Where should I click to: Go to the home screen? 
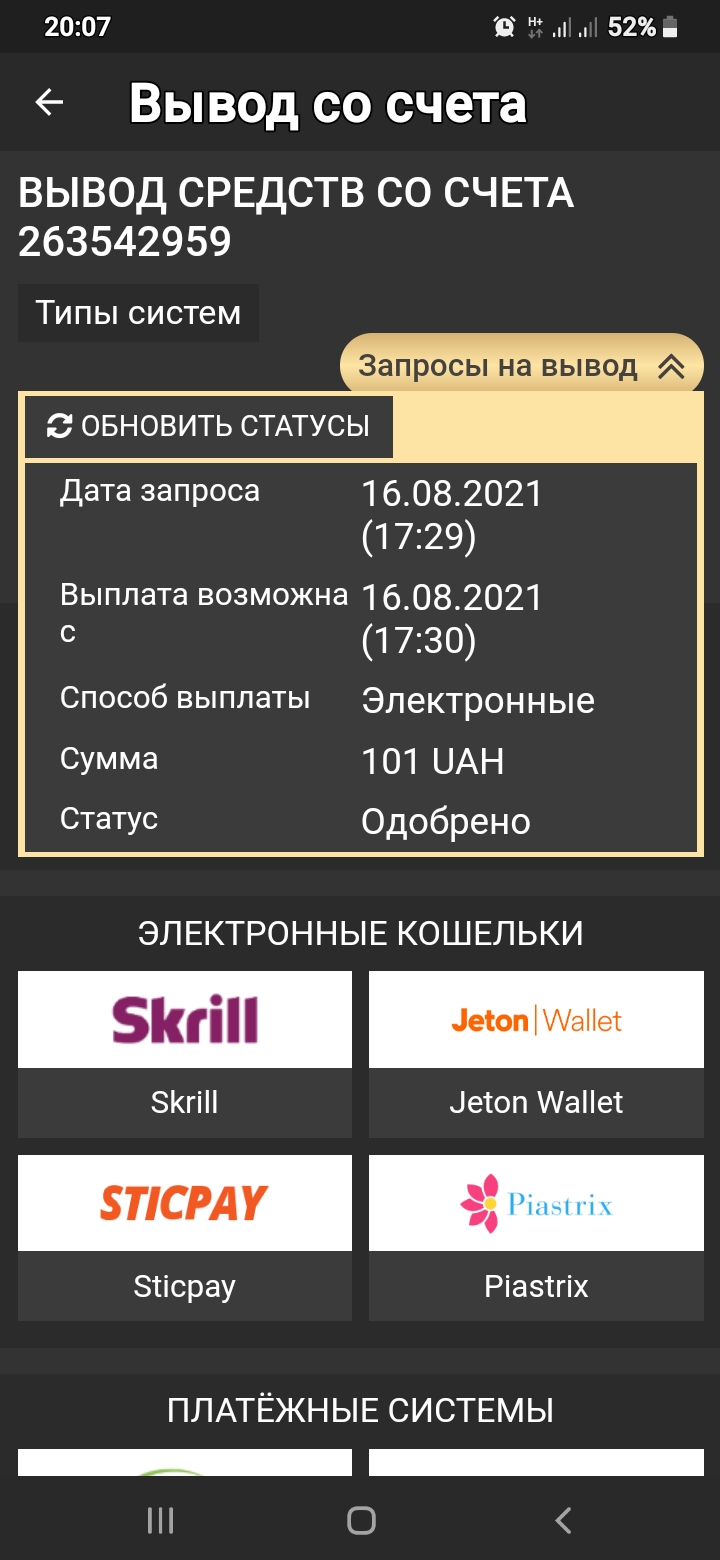click(x=361, y=1521)
